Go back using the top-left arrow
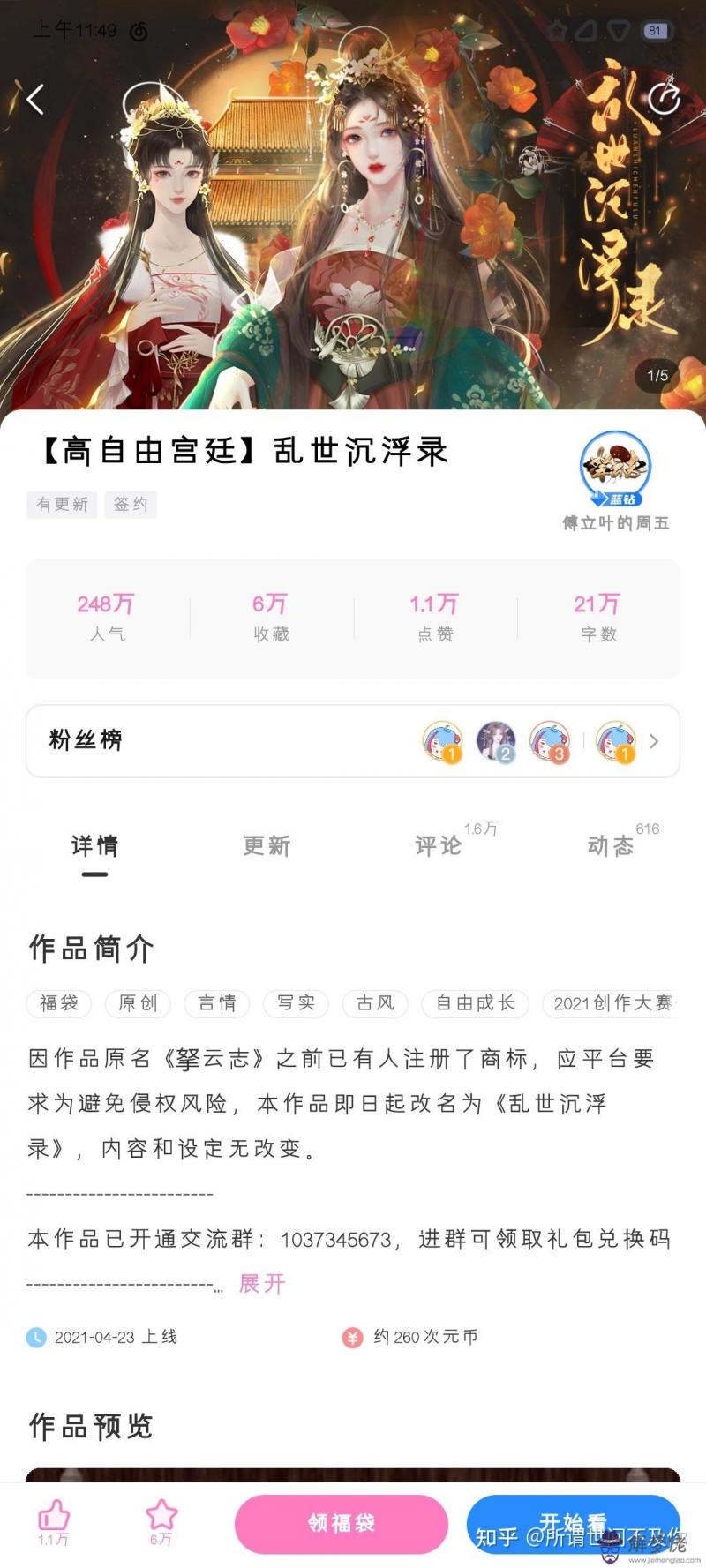The image size is (706, 1568). coord(35,100)
